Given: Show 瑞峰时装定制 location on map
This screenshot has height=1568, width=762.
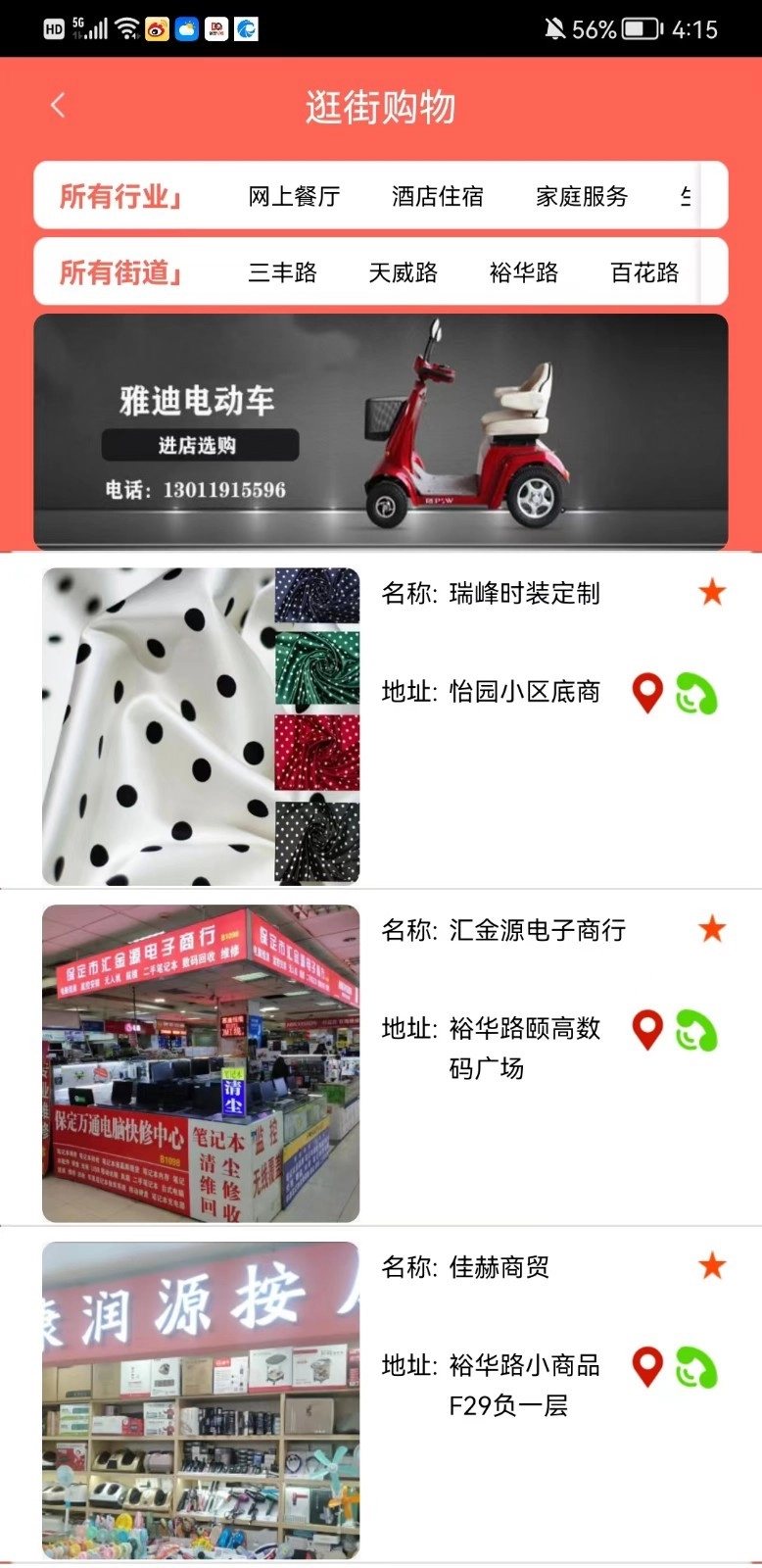Looking at the screenshot, I should [647, 693].
